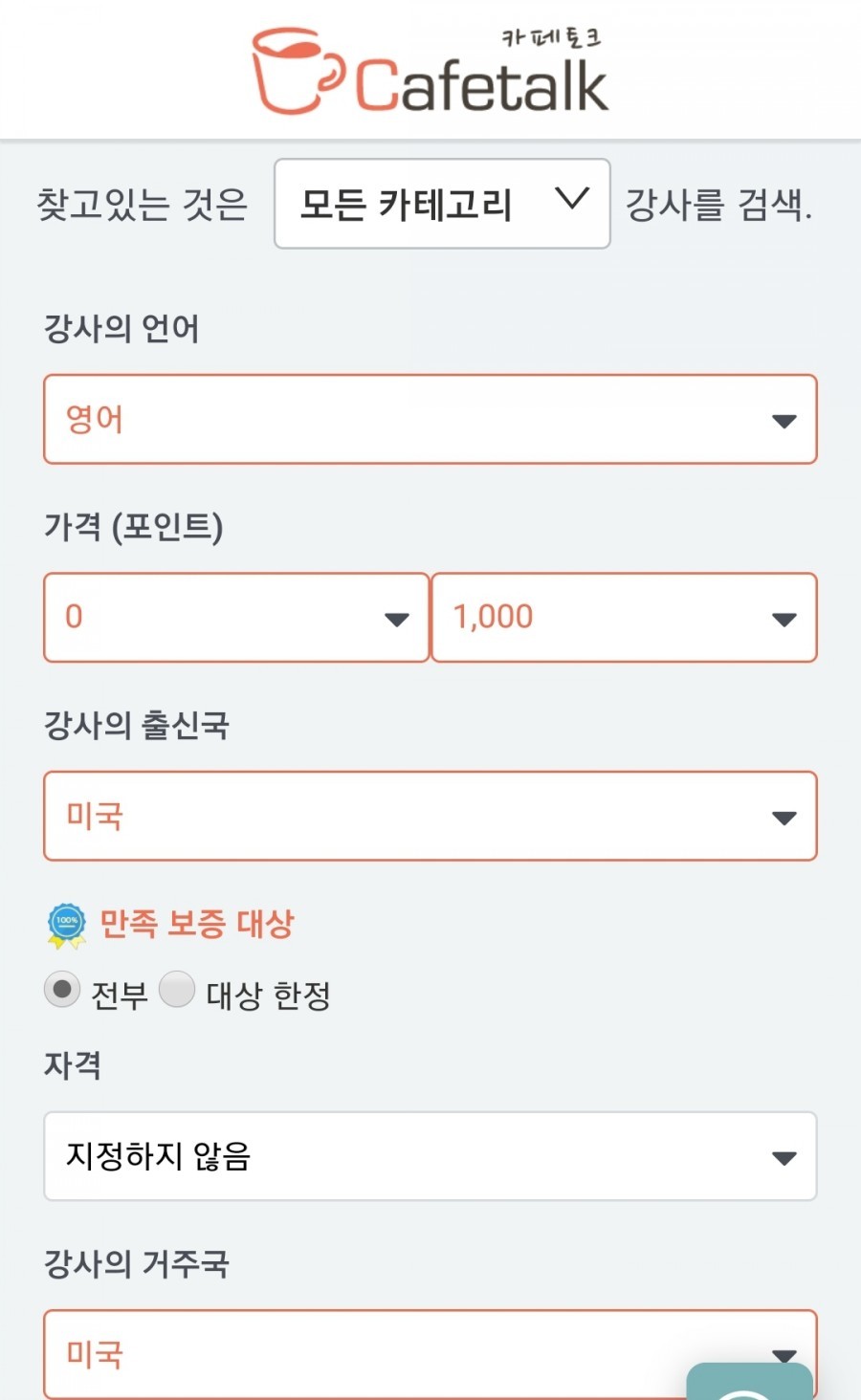Click the down arrow on the 영어 dropdown
Viewport: 861px width, 1400px height.
click(784, 420)
